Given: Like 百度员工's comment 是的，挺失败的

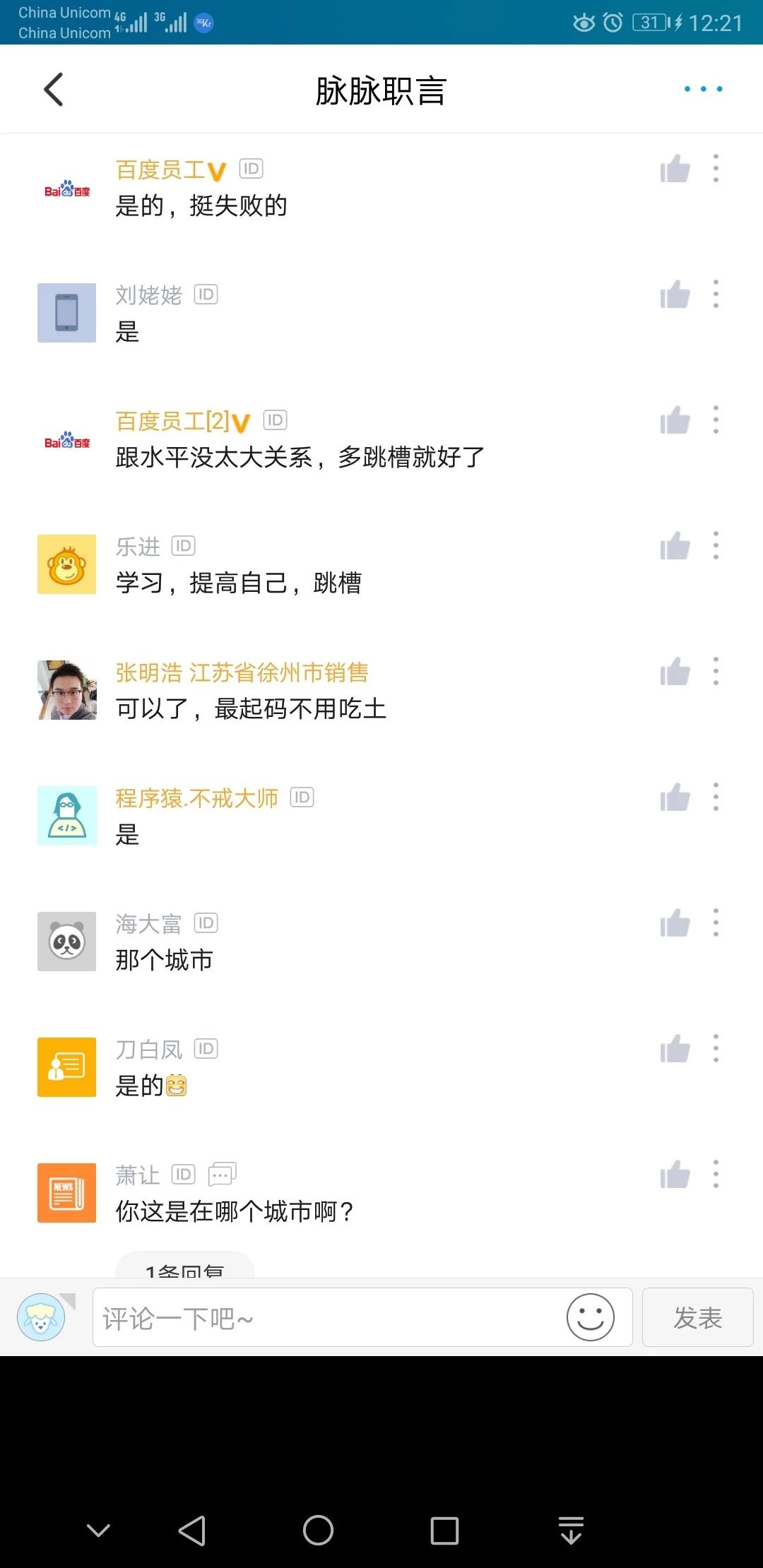Looking at the screenshot, I should point(675,170).
